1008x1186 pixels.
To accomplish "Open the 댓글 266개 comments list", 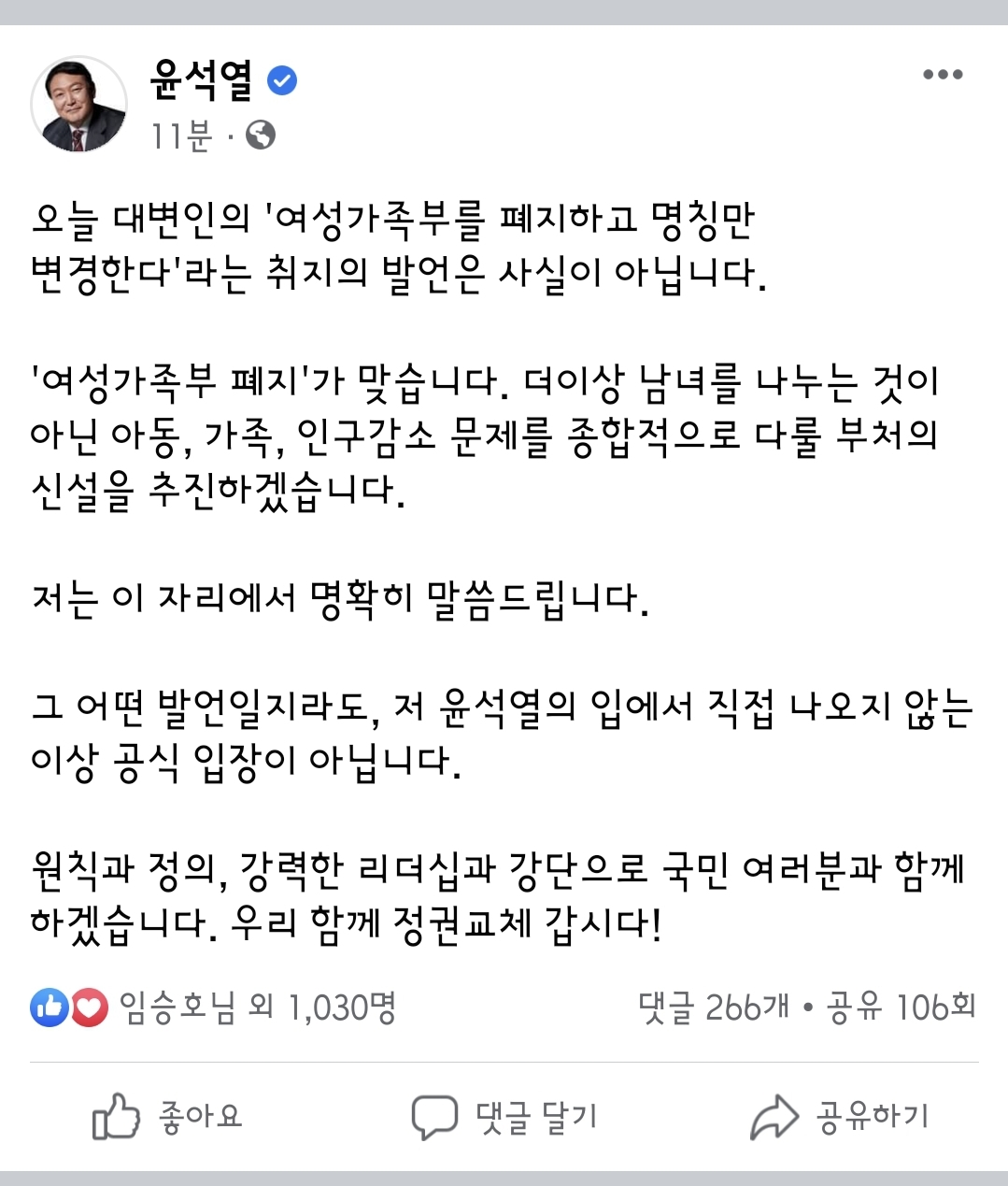I will tap(714, 1007).
